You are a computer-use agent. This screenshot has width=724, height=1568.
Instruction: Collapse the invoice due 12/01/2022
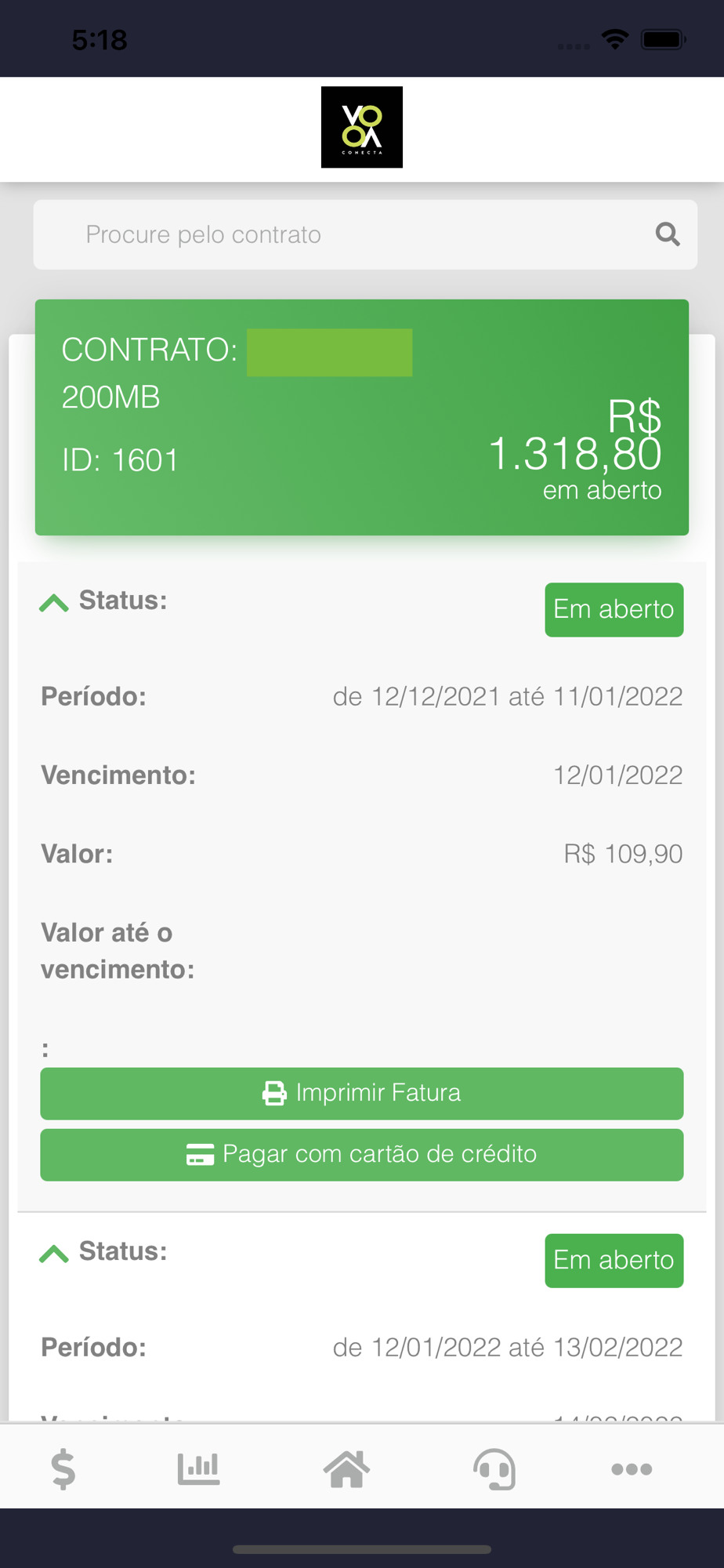pyautogui.click(x=54, y=602)
